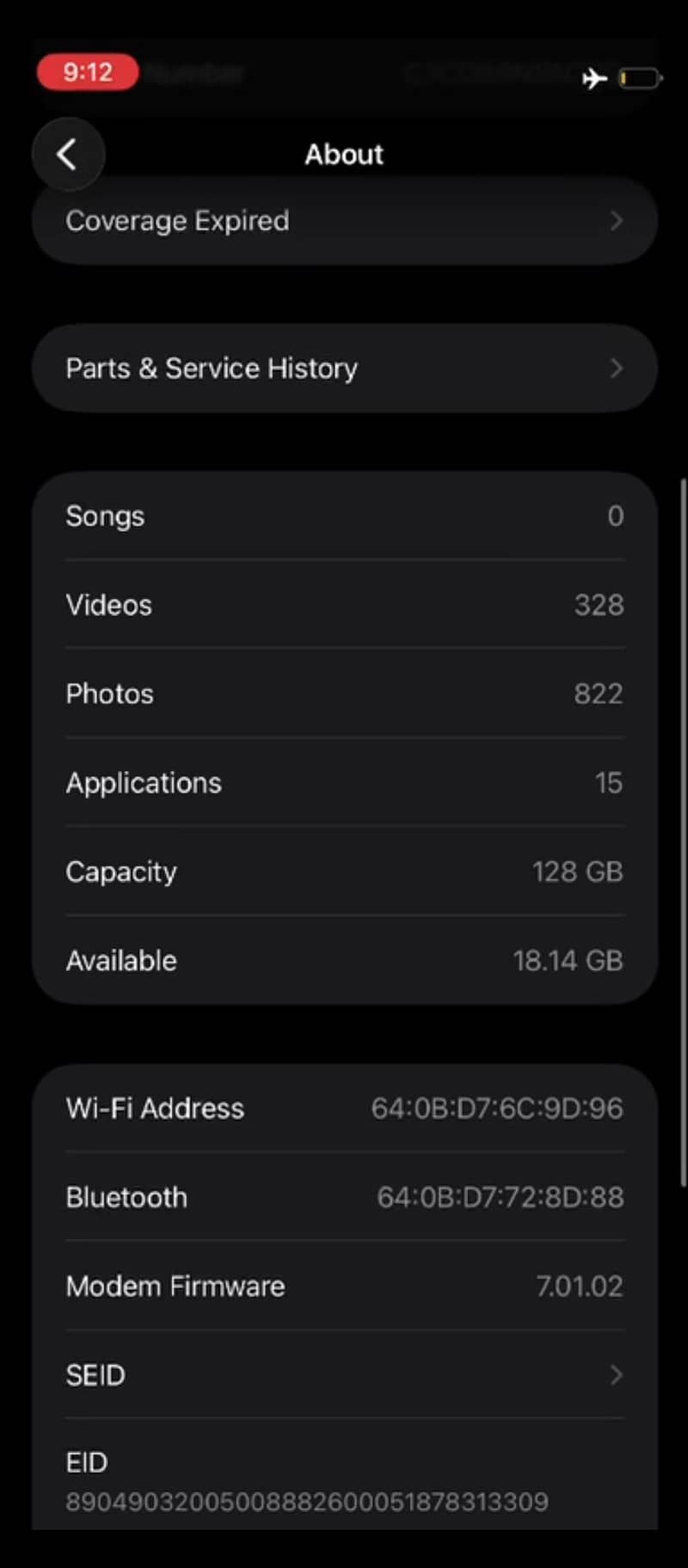This screenshot has height=1568, width=688.
Task: Open Parts & Service History
Action: tap(344, 368)
